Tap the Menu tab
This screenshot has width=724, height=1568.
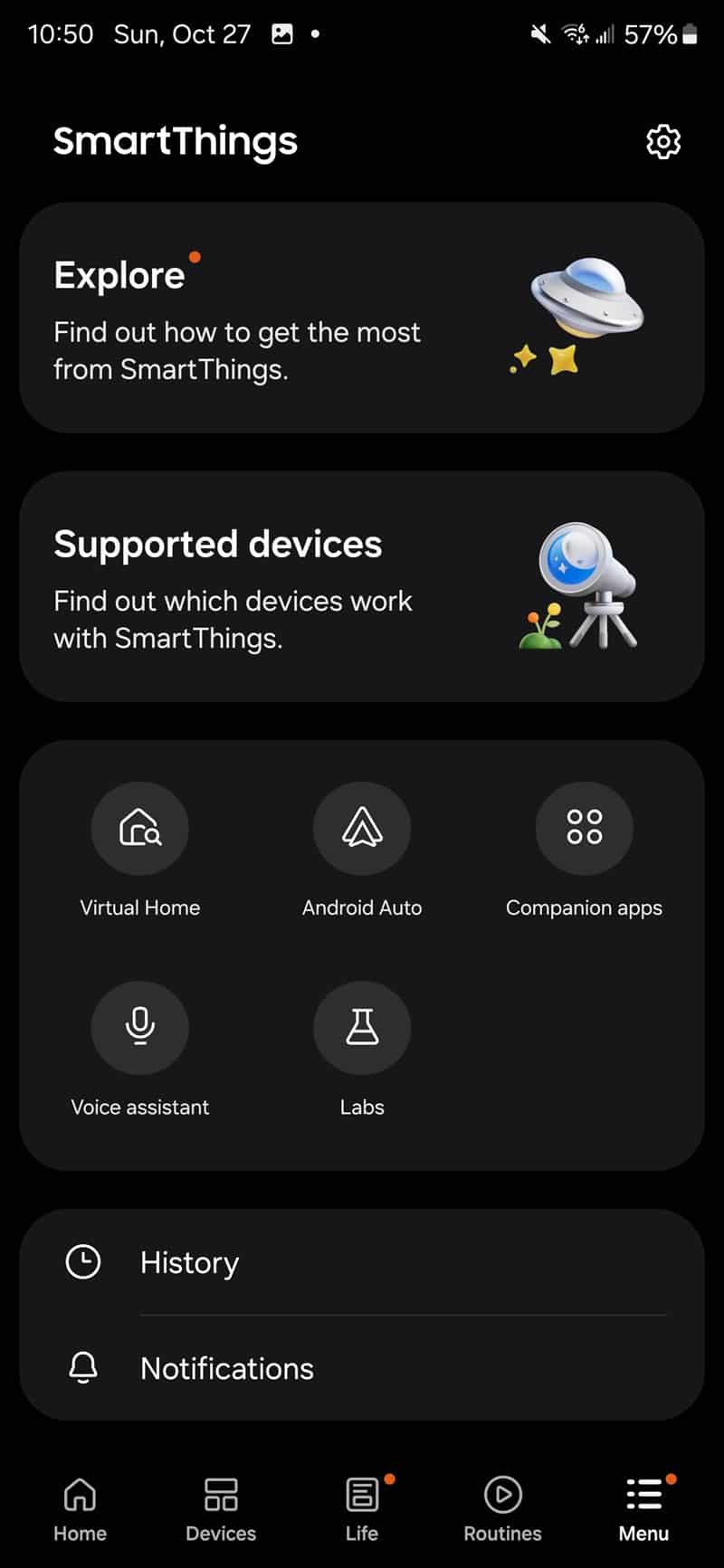click(643, 1509)
